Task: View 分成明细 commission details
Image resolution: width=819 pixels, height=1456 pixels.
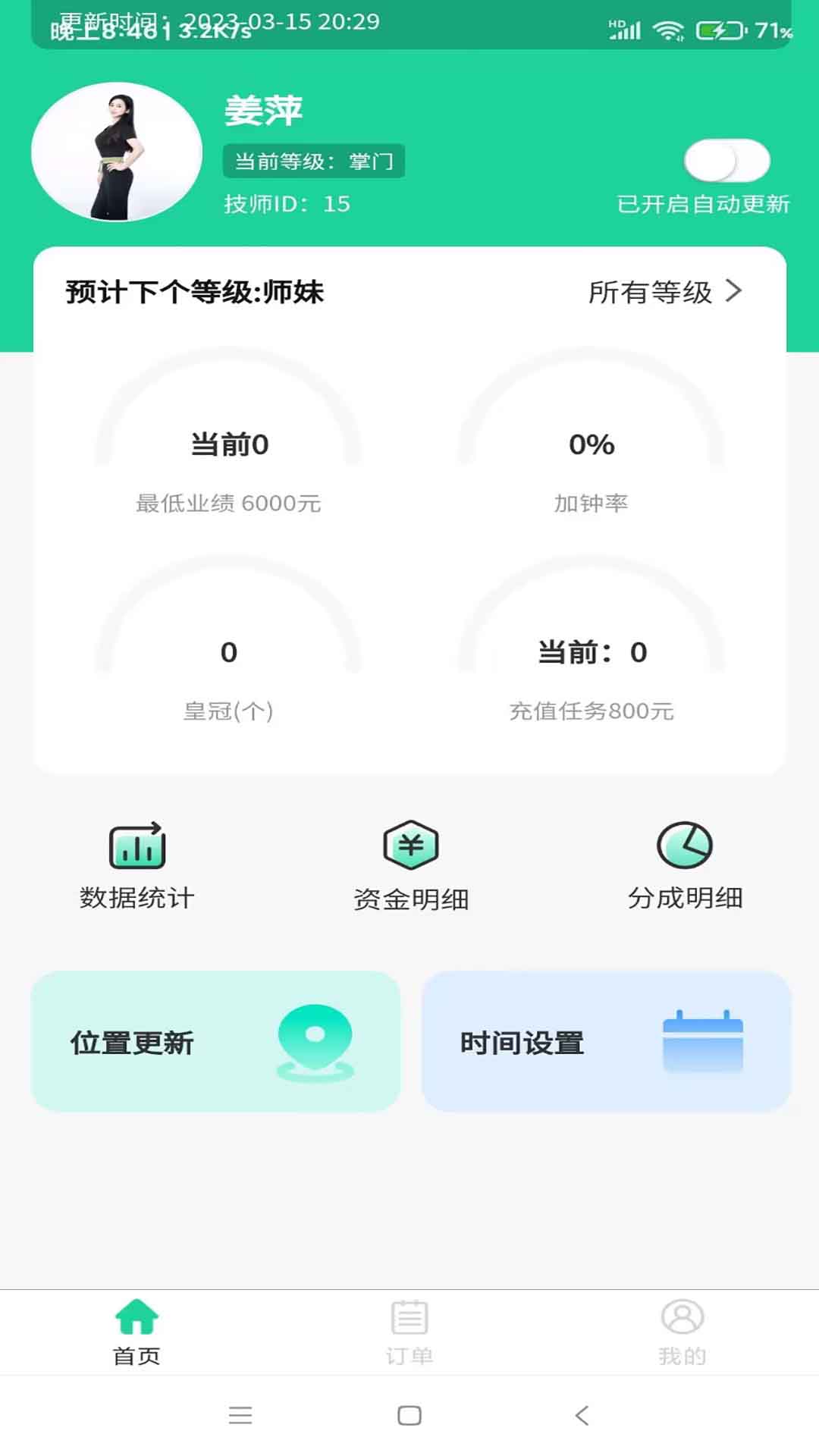Action: [685, 866]
